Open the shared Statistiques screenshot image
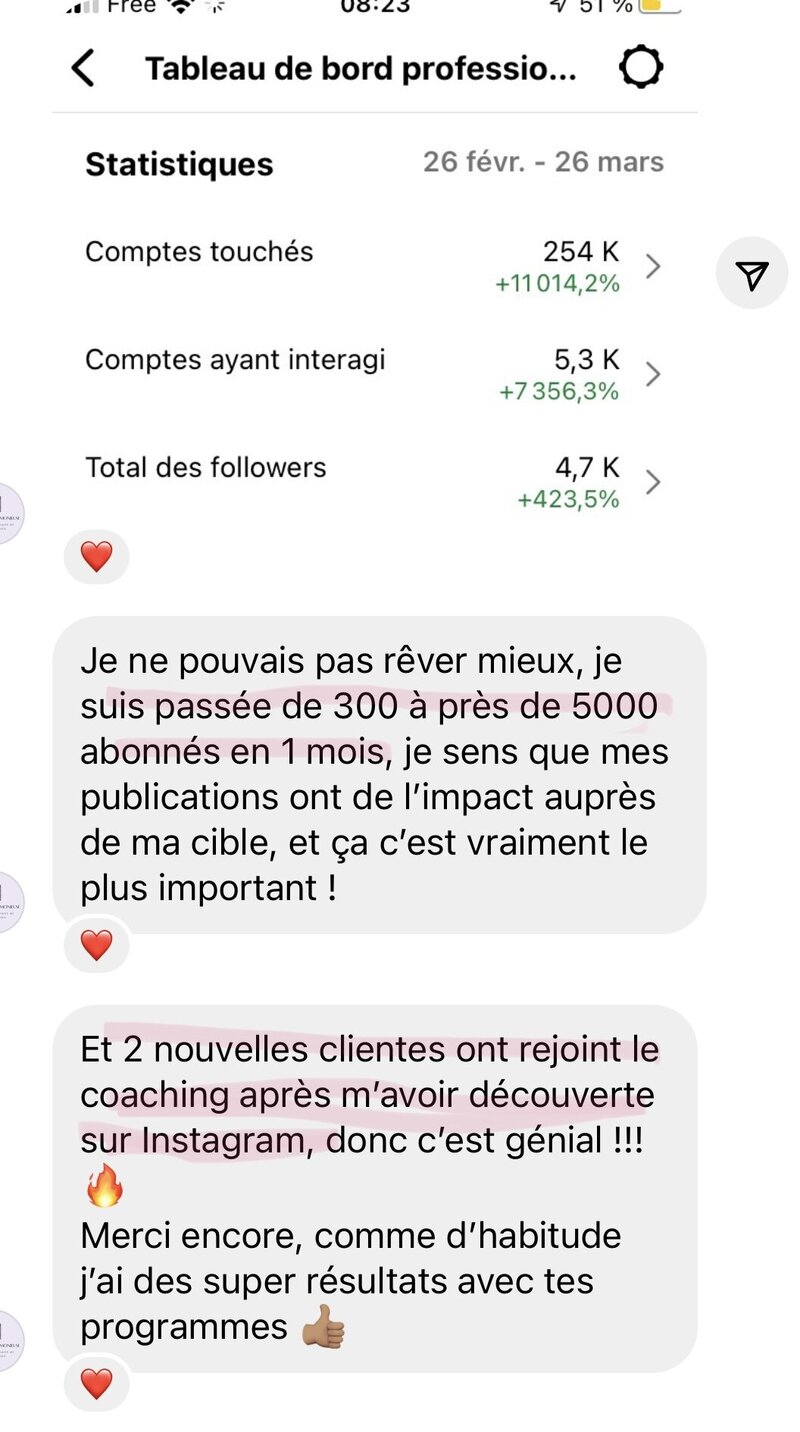Screen dimensions: 800x1432 pyautogui.click(x=375, y=270)
